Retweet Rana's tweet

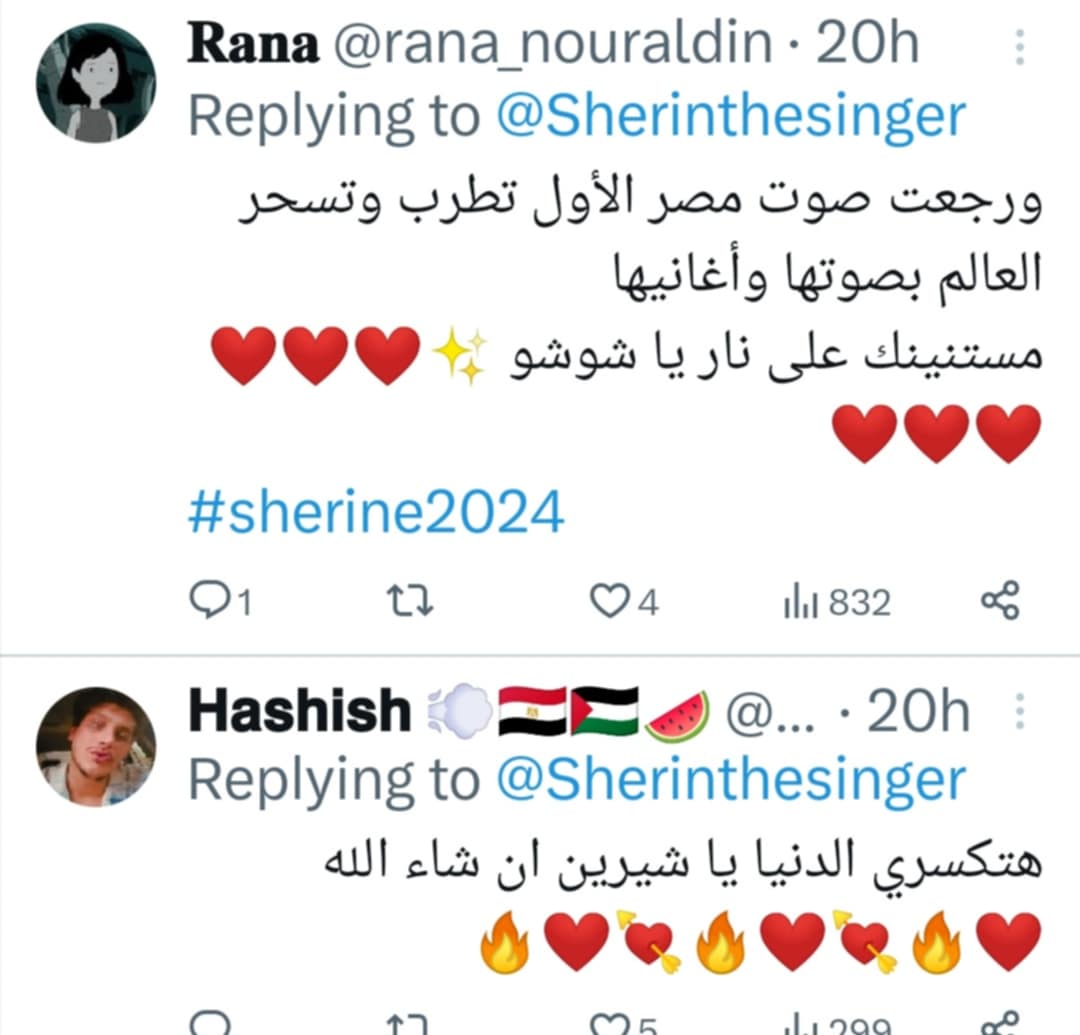coord(409,601)
